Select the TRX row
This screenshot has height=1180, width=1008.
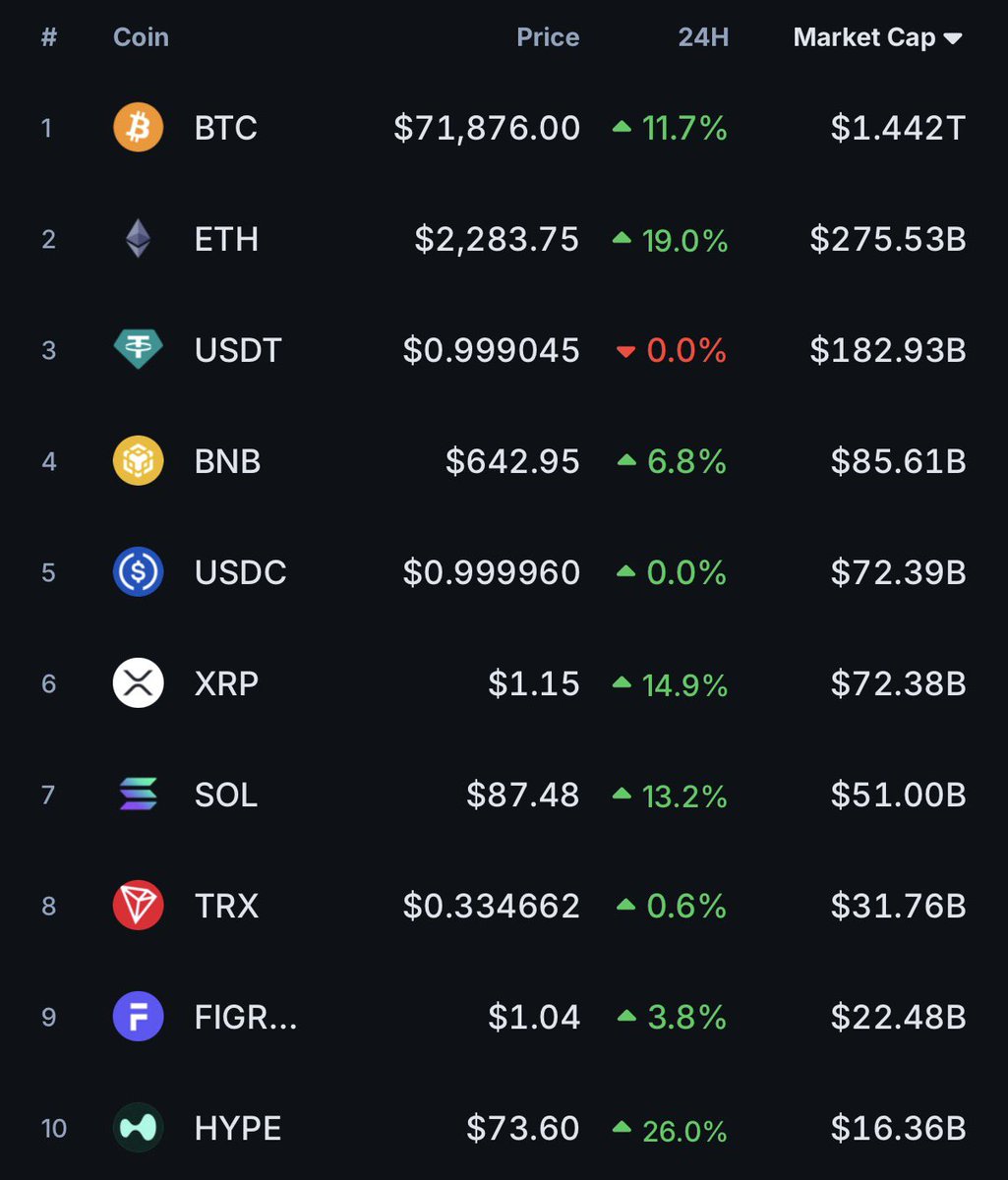click(504, 906)
